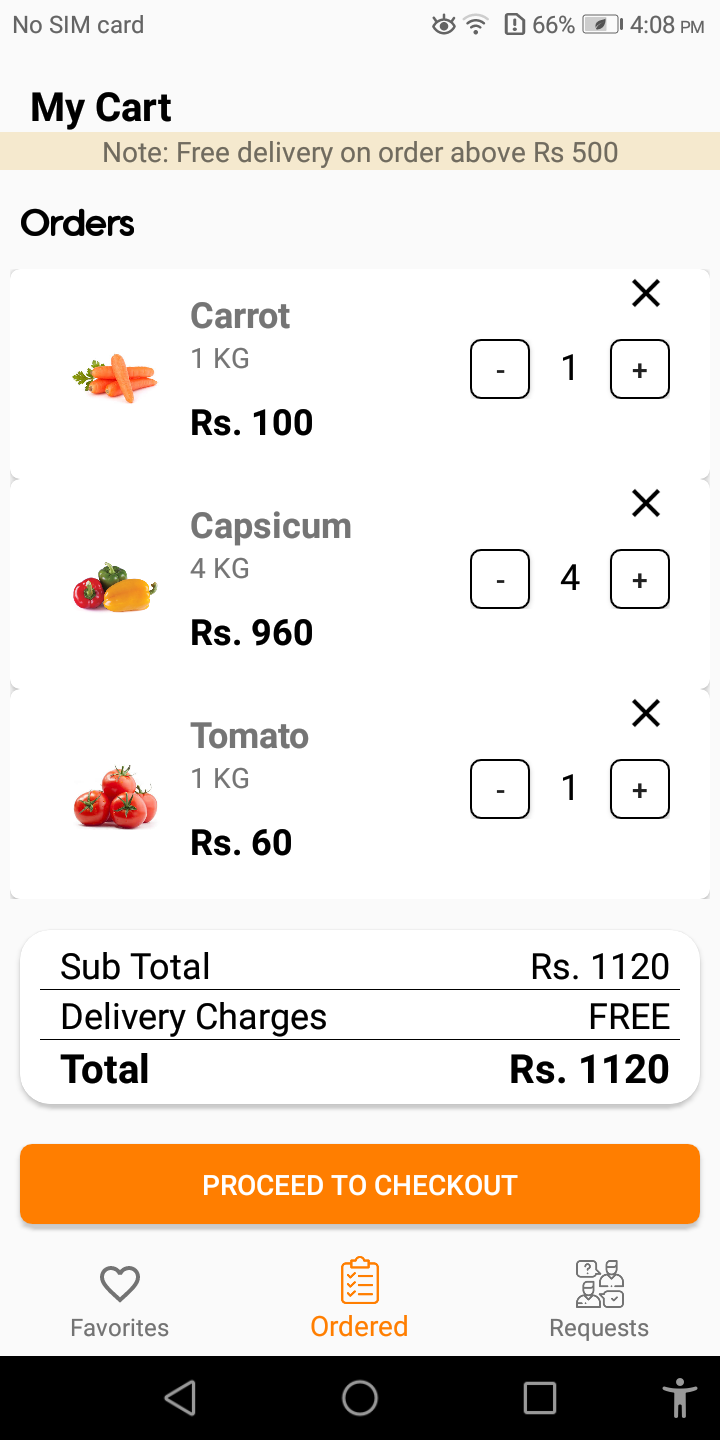
Task: Remove Tomato from the cart
Action: pyautogui.click(x=646, y=714)
